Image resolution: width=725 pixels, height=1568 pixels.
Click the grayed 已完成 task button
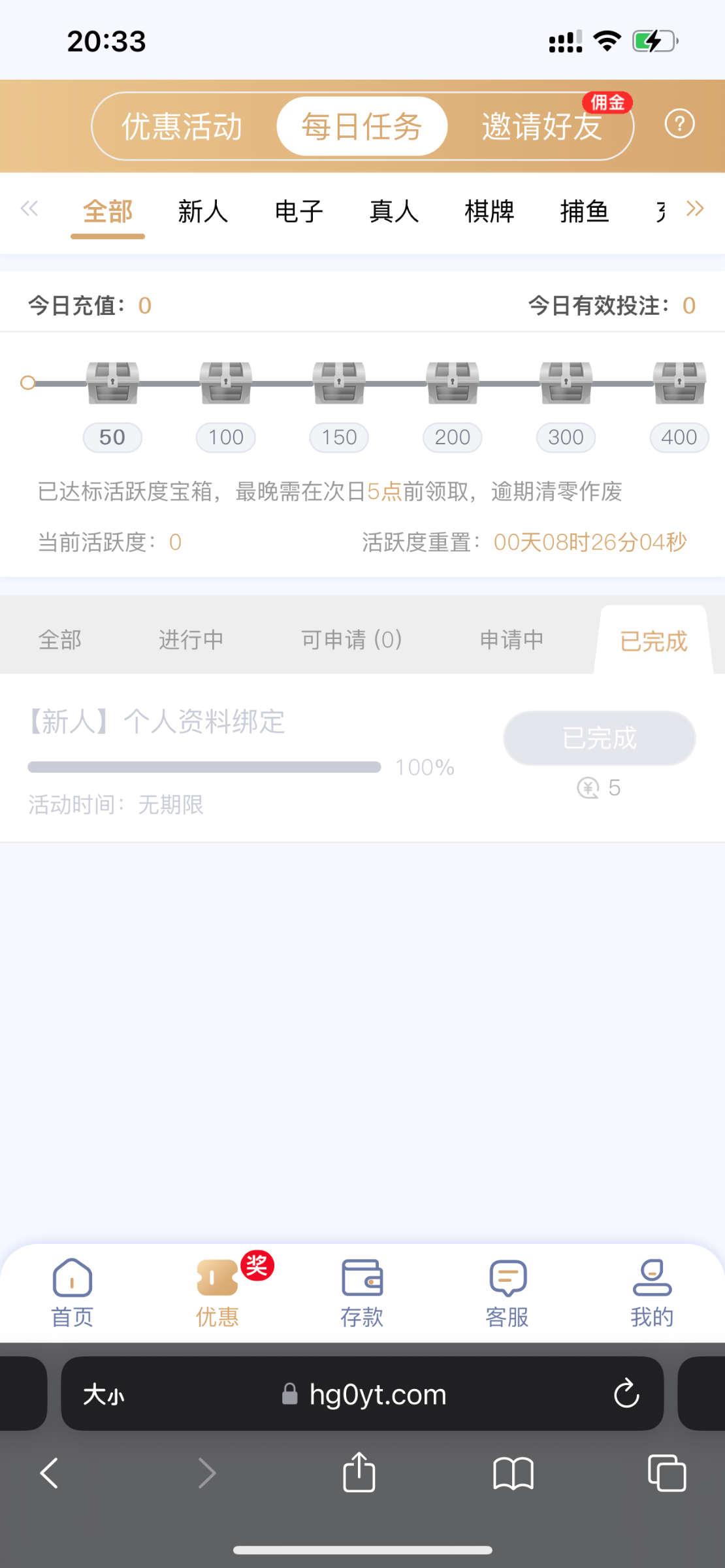(598, 738)
